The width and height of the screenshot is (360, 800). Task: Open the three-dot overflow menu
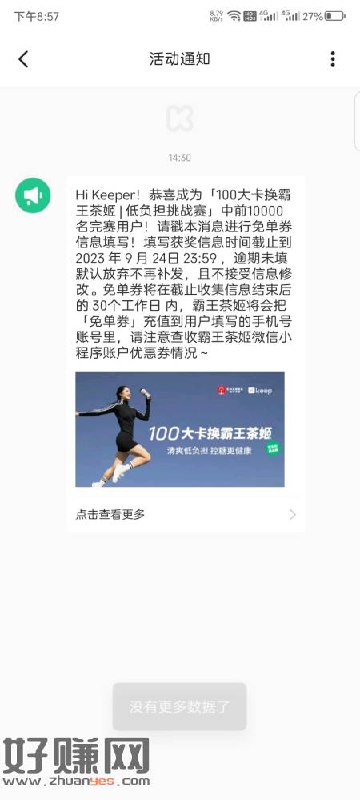pyautogui.click(x=332, y=59)
